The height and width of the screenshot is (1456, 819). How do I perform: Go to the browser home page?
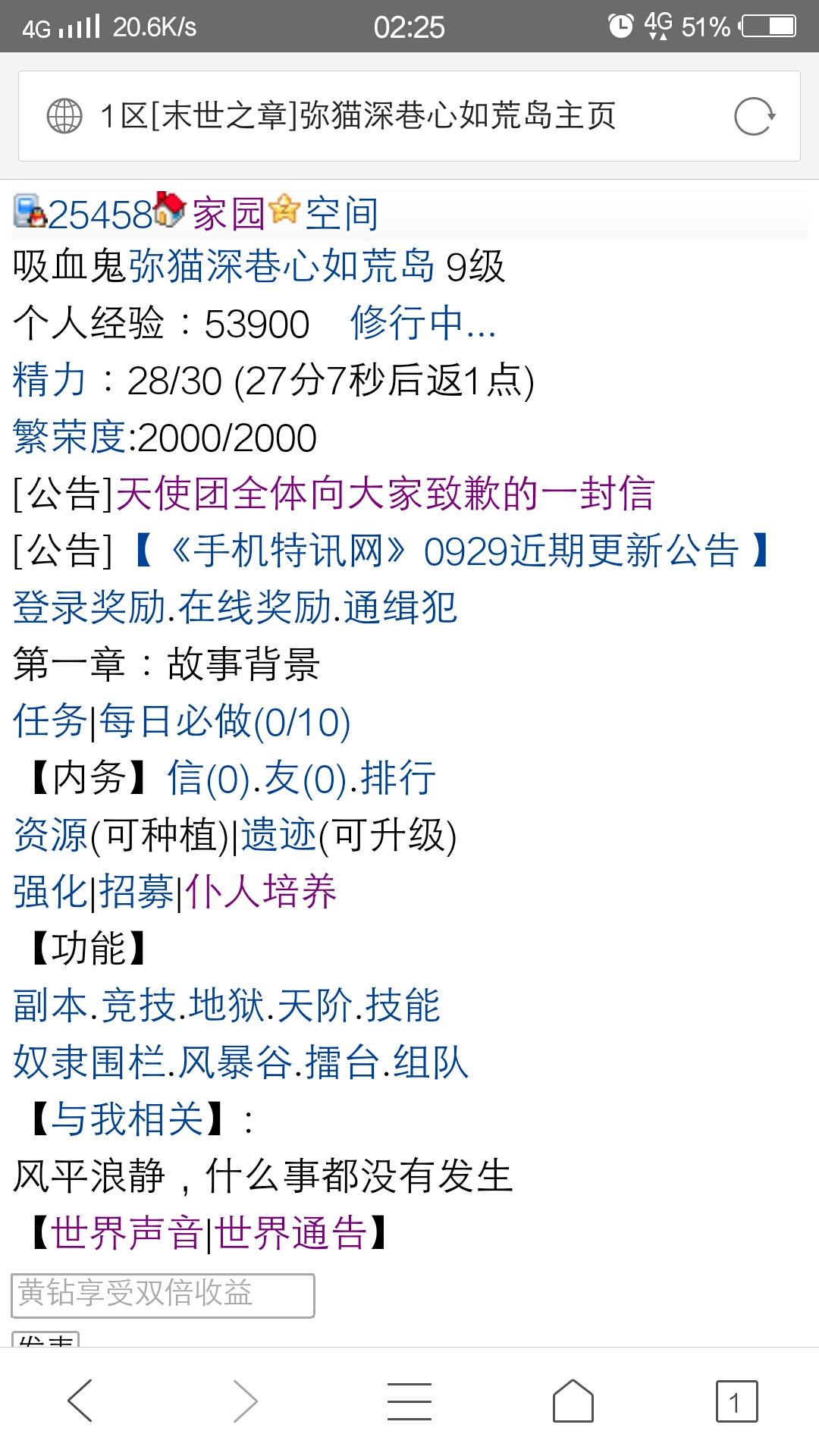click(x=573, y=1401)
